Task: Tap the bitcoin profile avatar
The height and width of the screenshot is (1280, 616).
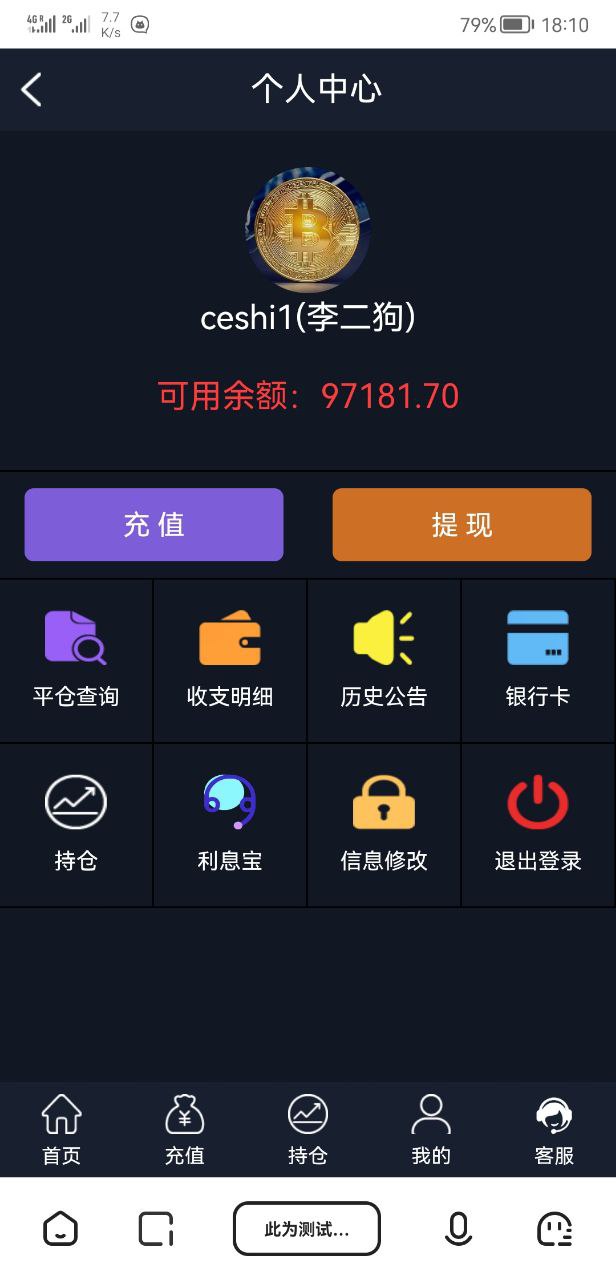Action: 308,229
